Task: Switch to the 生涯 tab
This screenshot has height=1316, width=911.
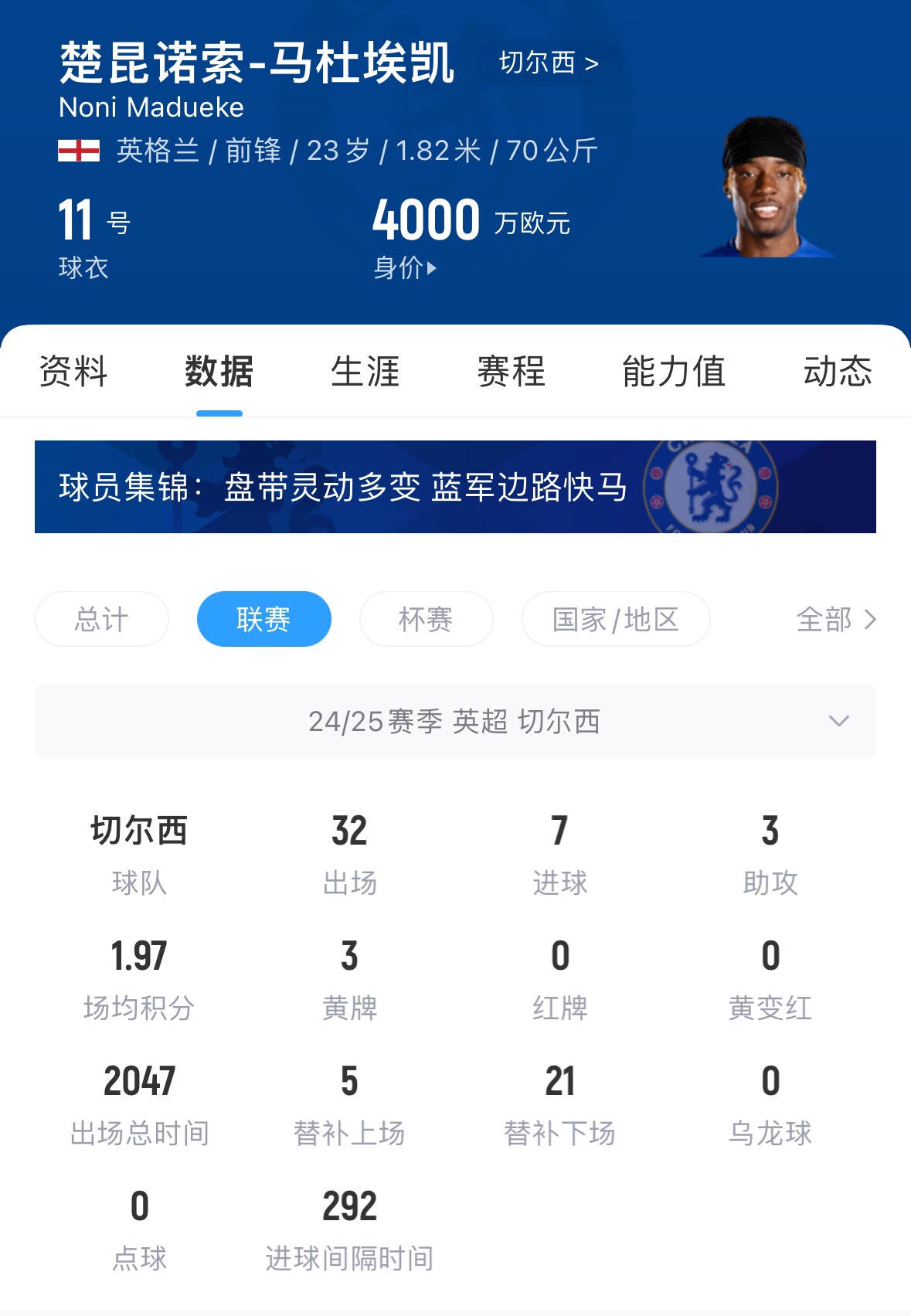Action: 365,372
